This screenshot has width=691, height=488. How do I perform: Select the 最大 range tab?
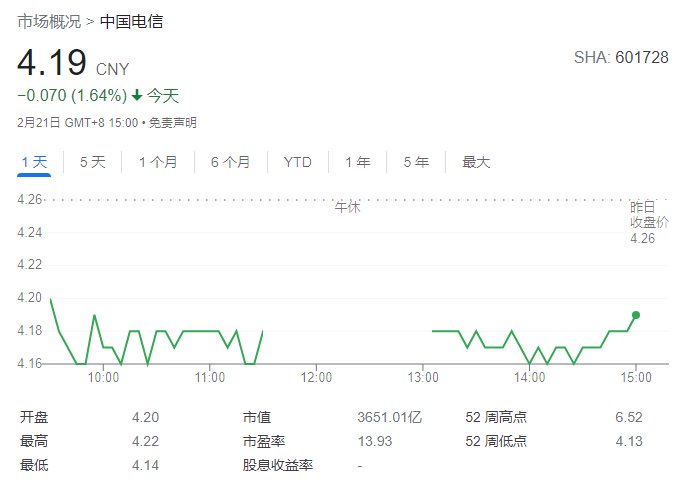pyautogui.click(x=476, y=162)
